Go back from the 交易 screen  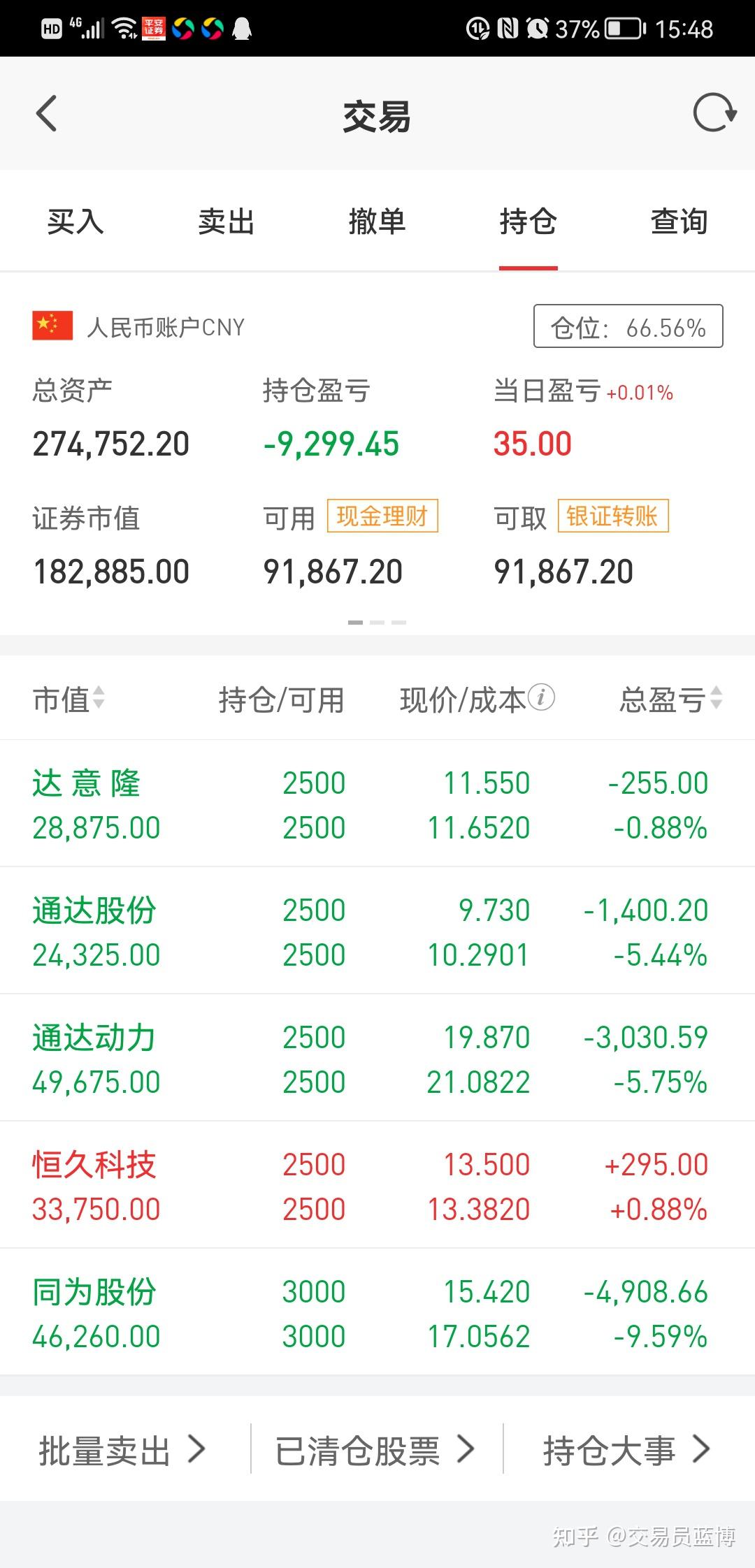coord(46,114)
